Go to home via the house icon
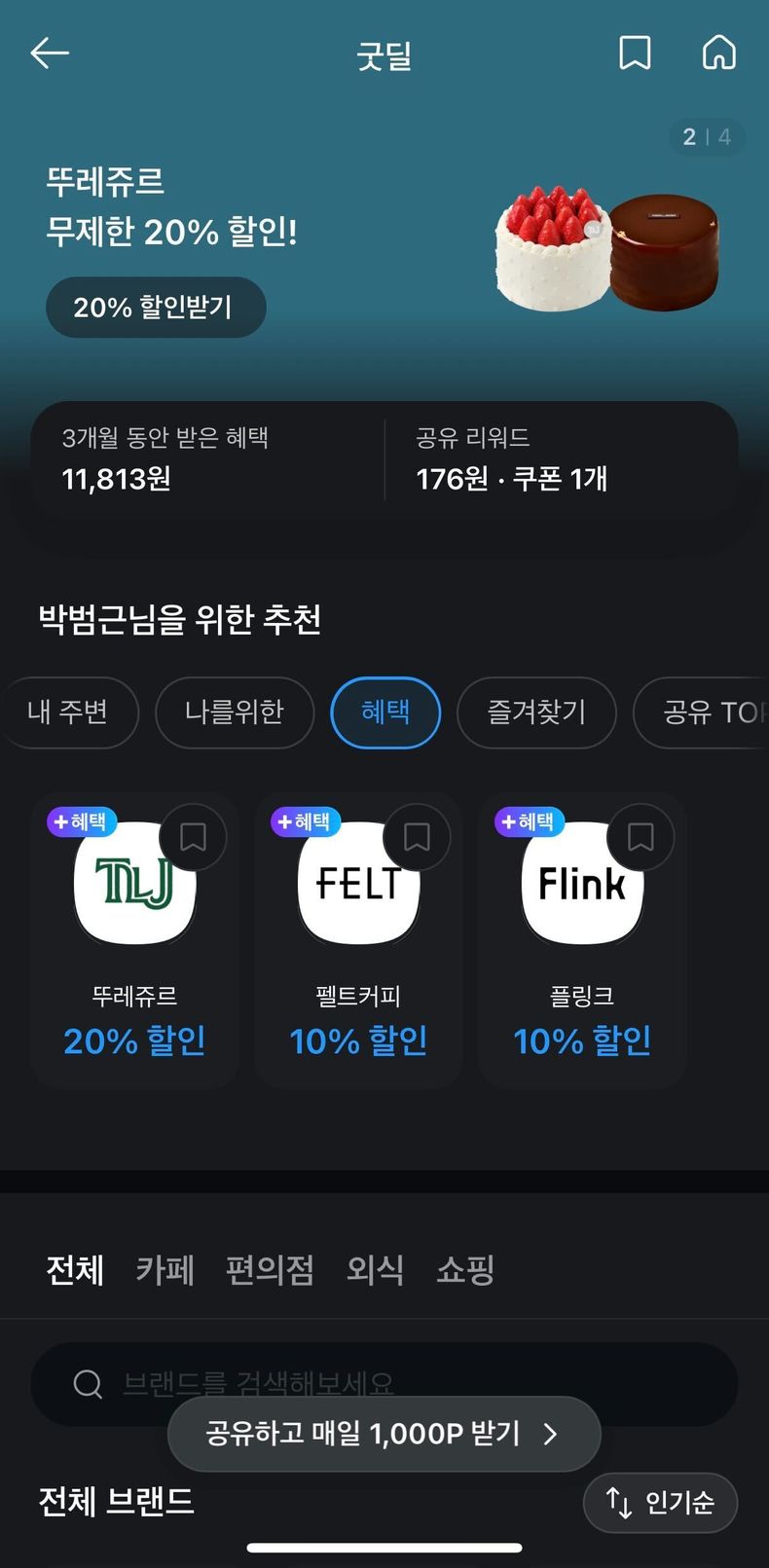This screenshot has height=1568, width=769. [x=718, y=54]
